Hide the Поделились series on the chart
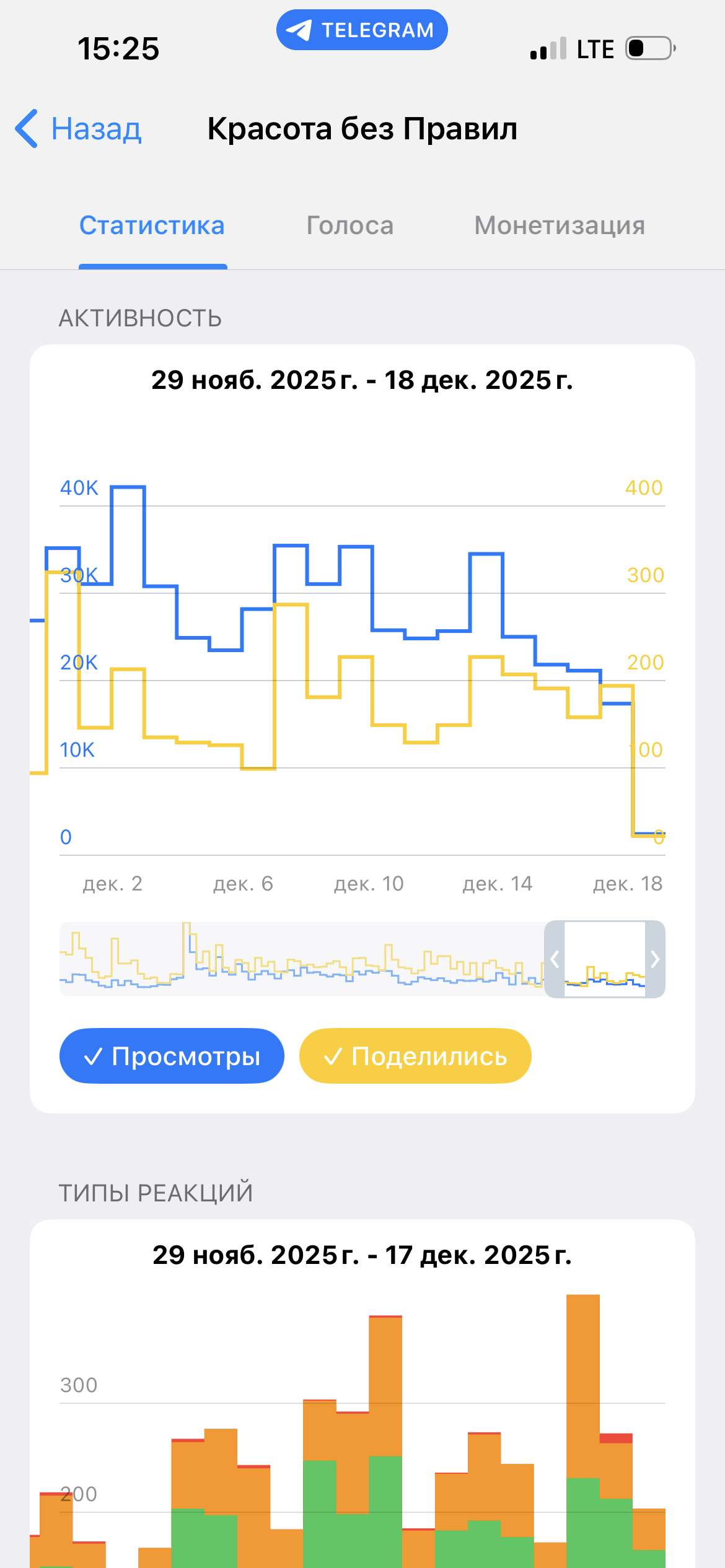725x1568 pixels. [x=415, y=1056]
